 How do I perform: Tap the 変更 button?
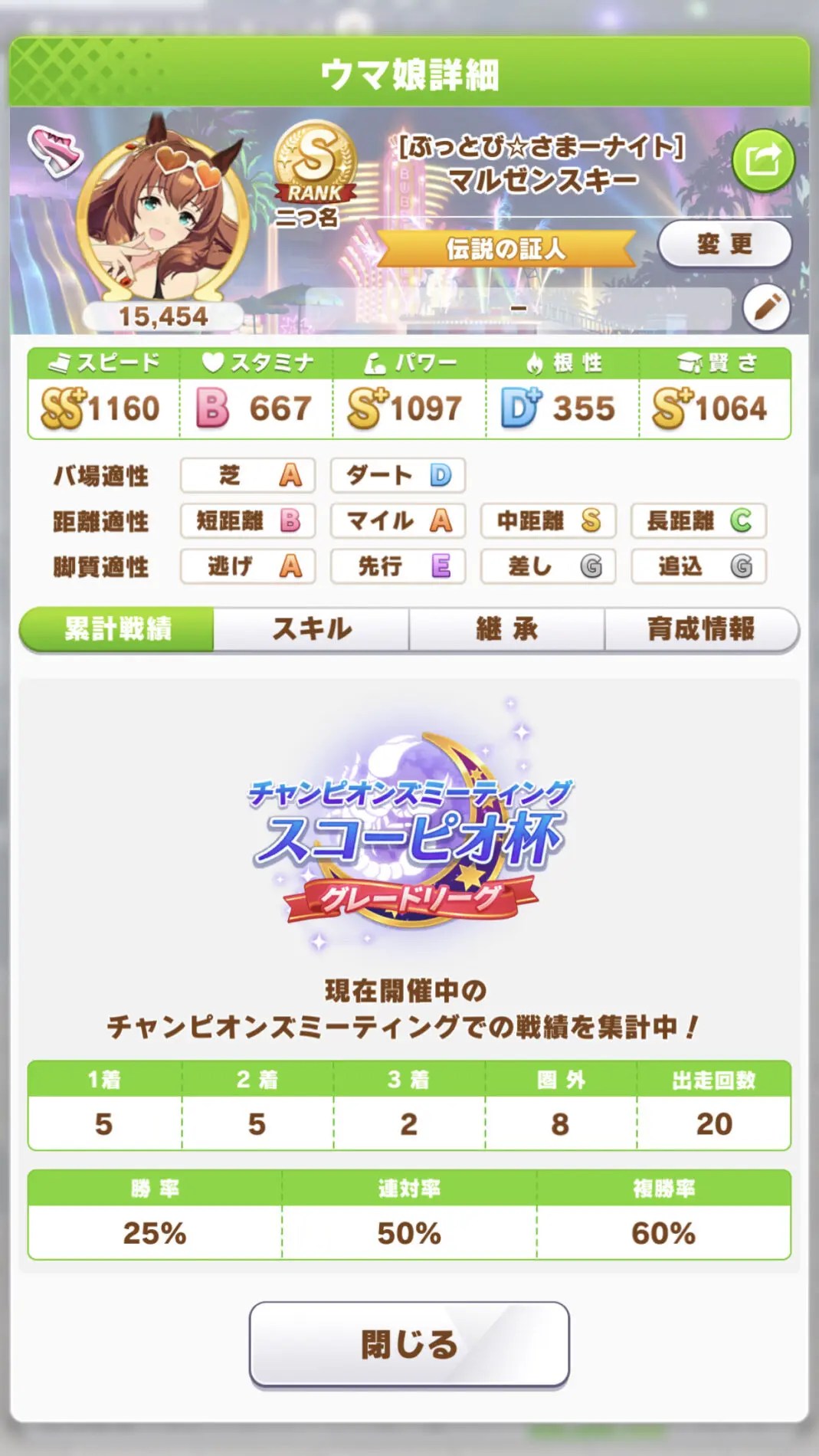click(x=724, y=244)
